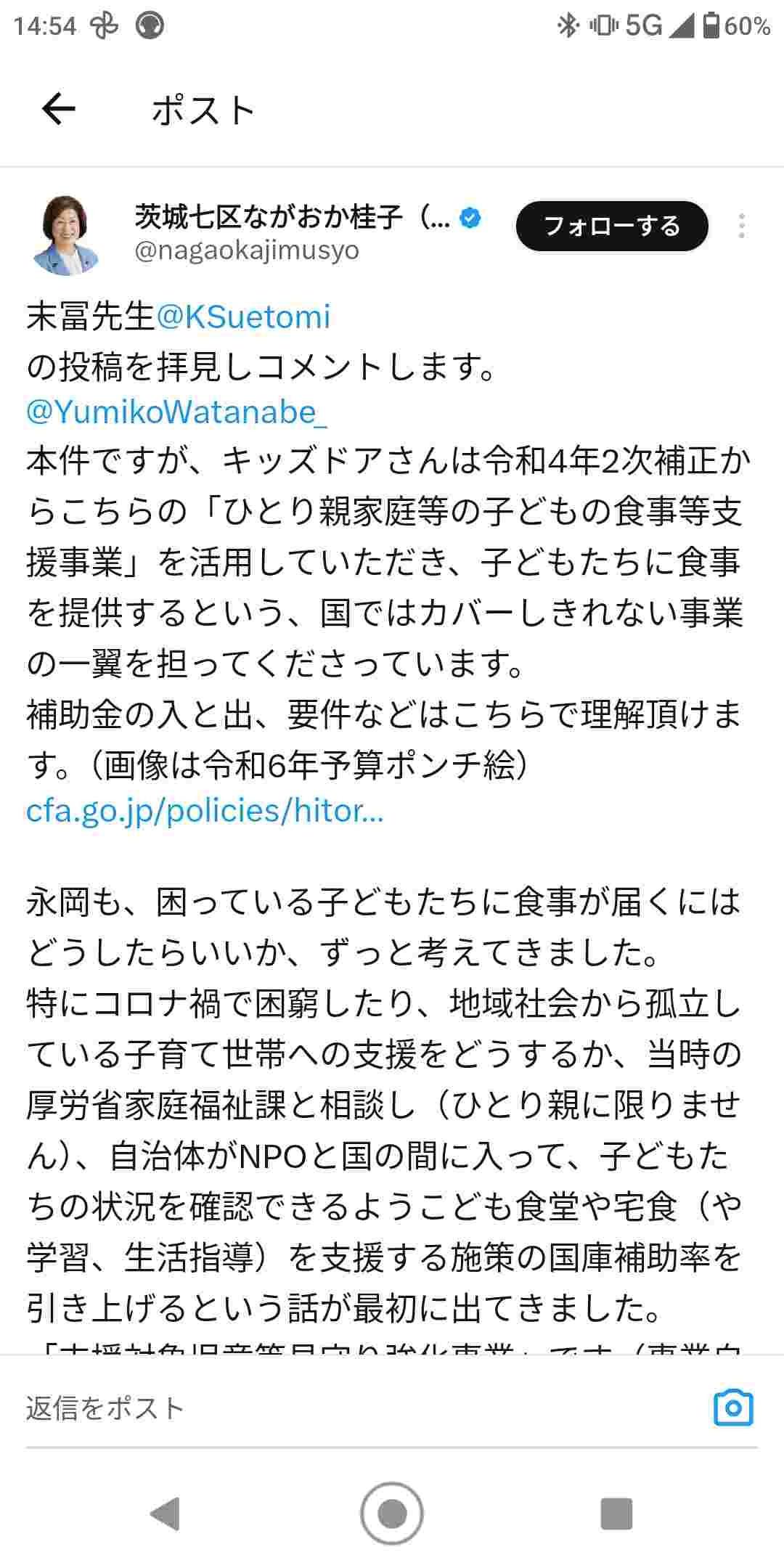
Task: Tap the フォローする button
Action: 611,226
